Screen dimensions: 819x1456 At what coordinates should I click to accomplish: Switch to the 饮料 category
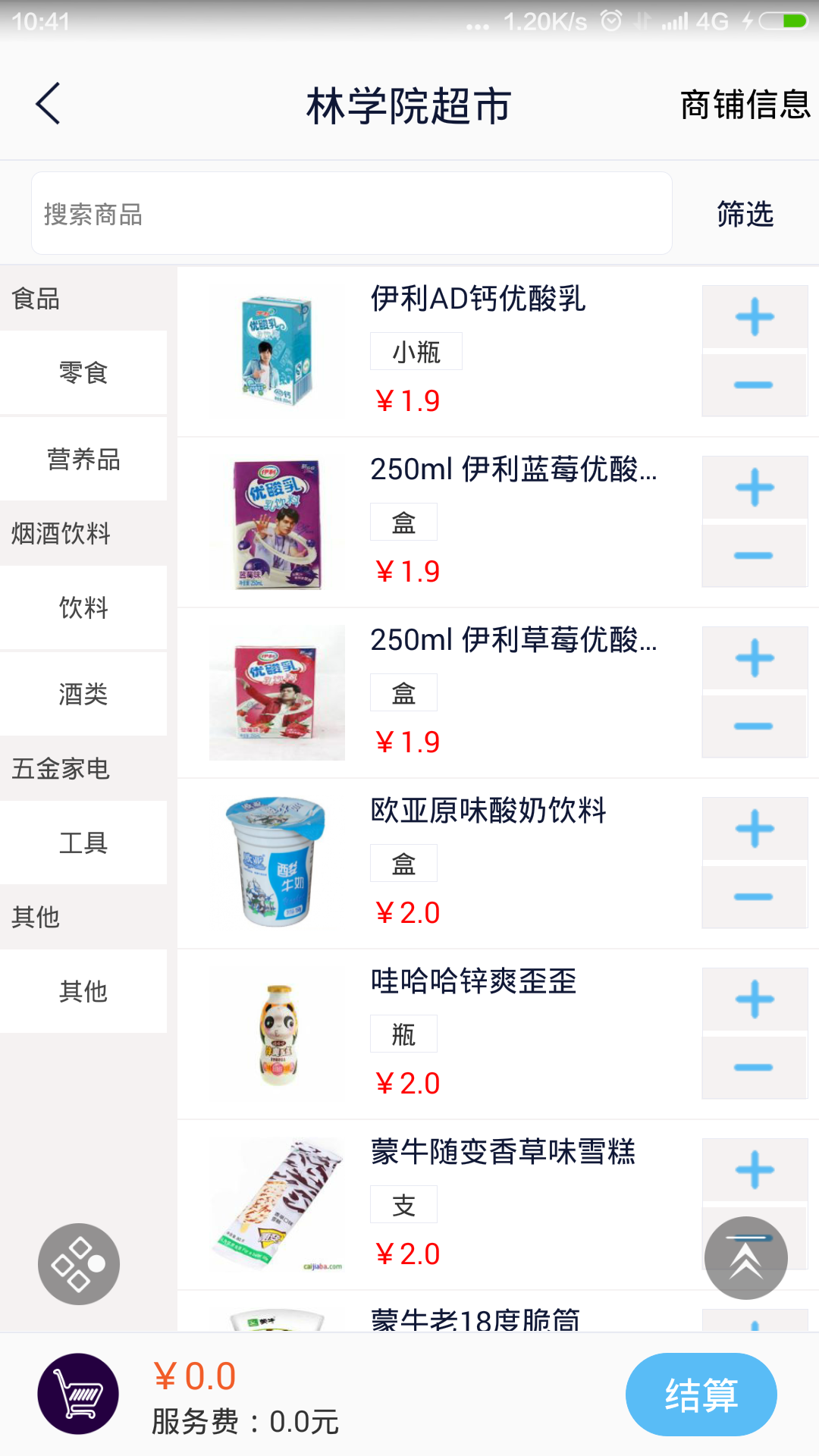[83, 608]
